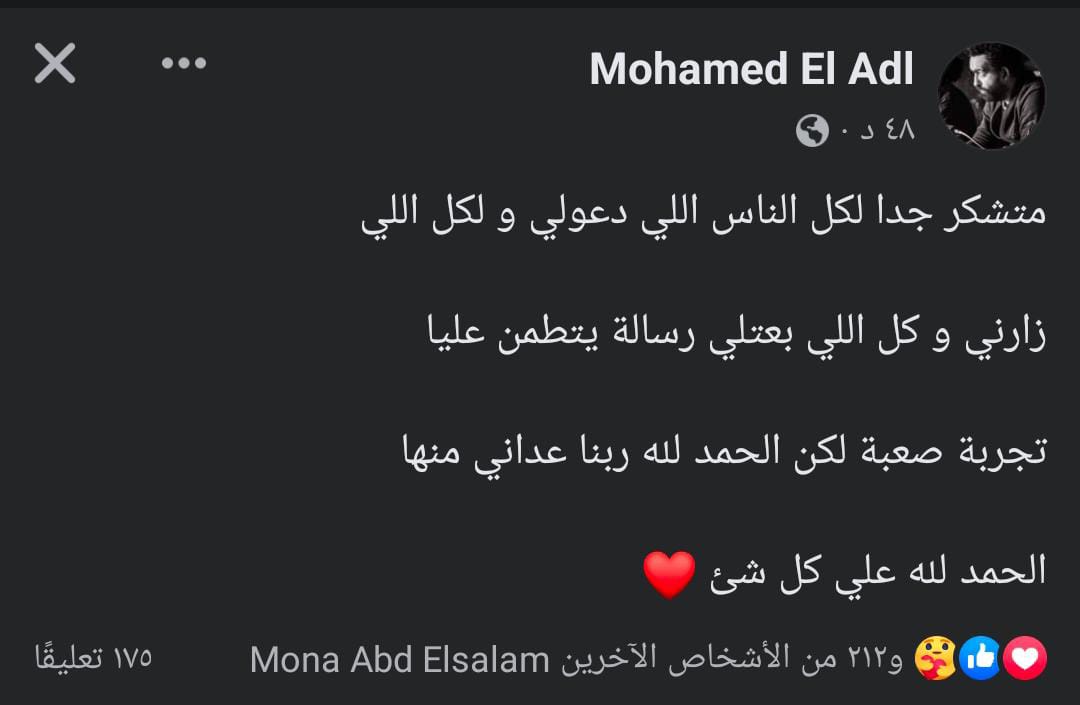Open the three-dot post options menu
The image size is (1080, 705).
coord(184,64)
